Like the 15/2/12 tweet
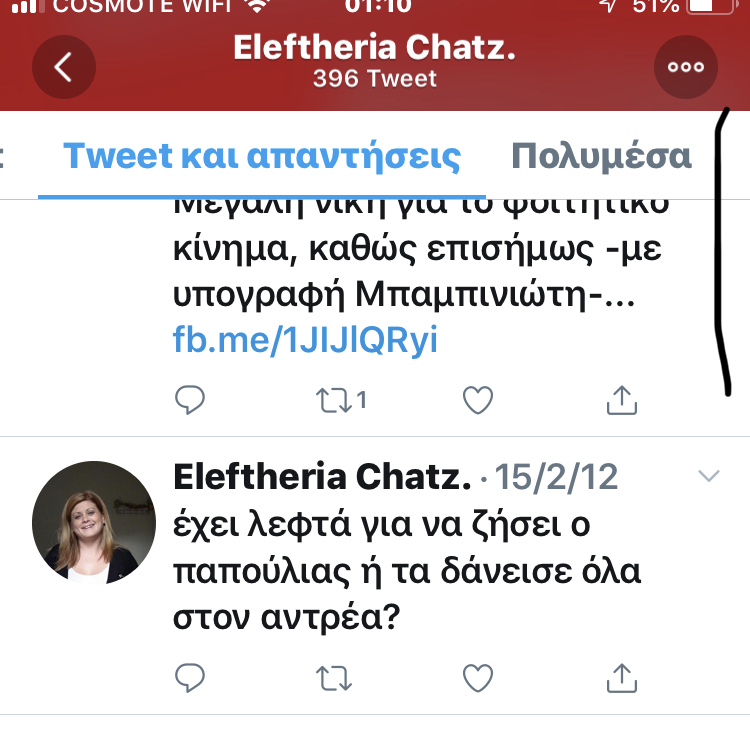This screenshot has height=730, width=750. click(479, 677)
